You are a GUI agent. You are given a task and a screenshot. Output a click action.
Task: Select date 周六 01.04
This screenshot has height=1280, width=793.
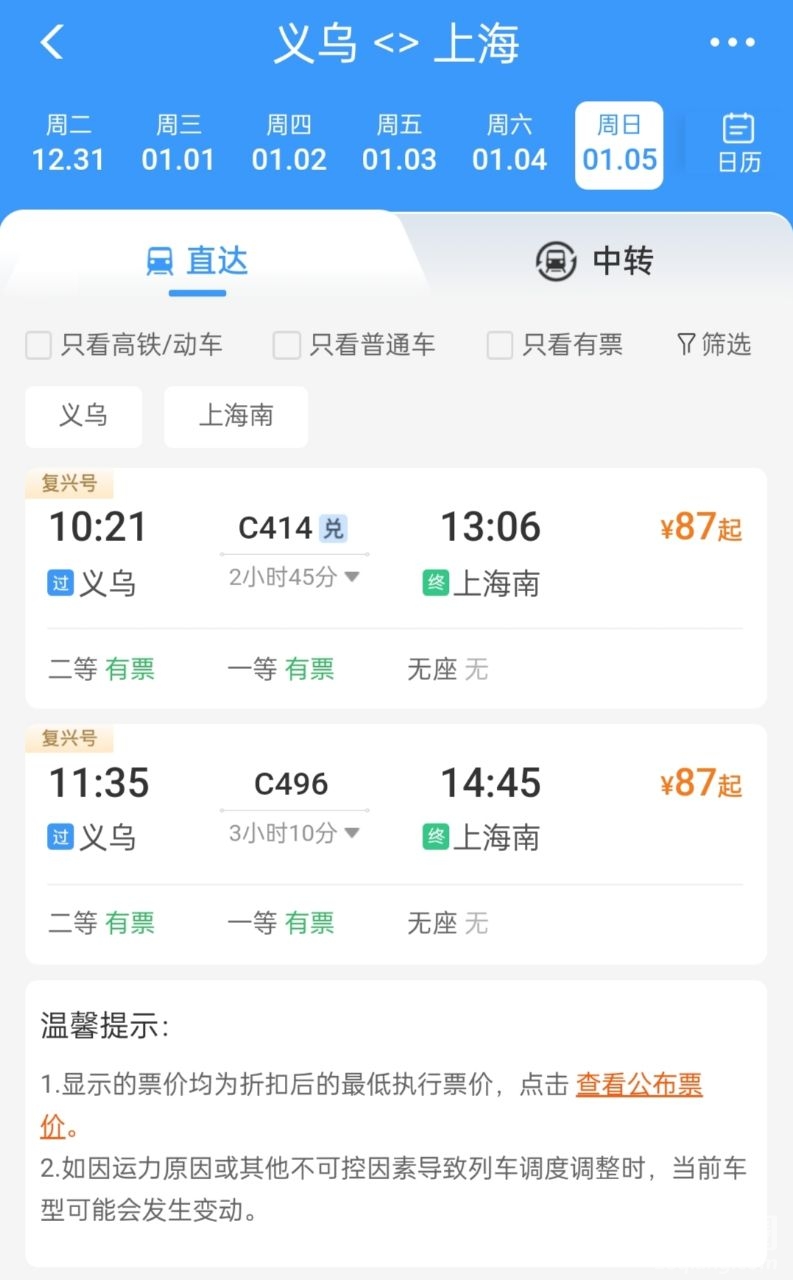point(510,144)
